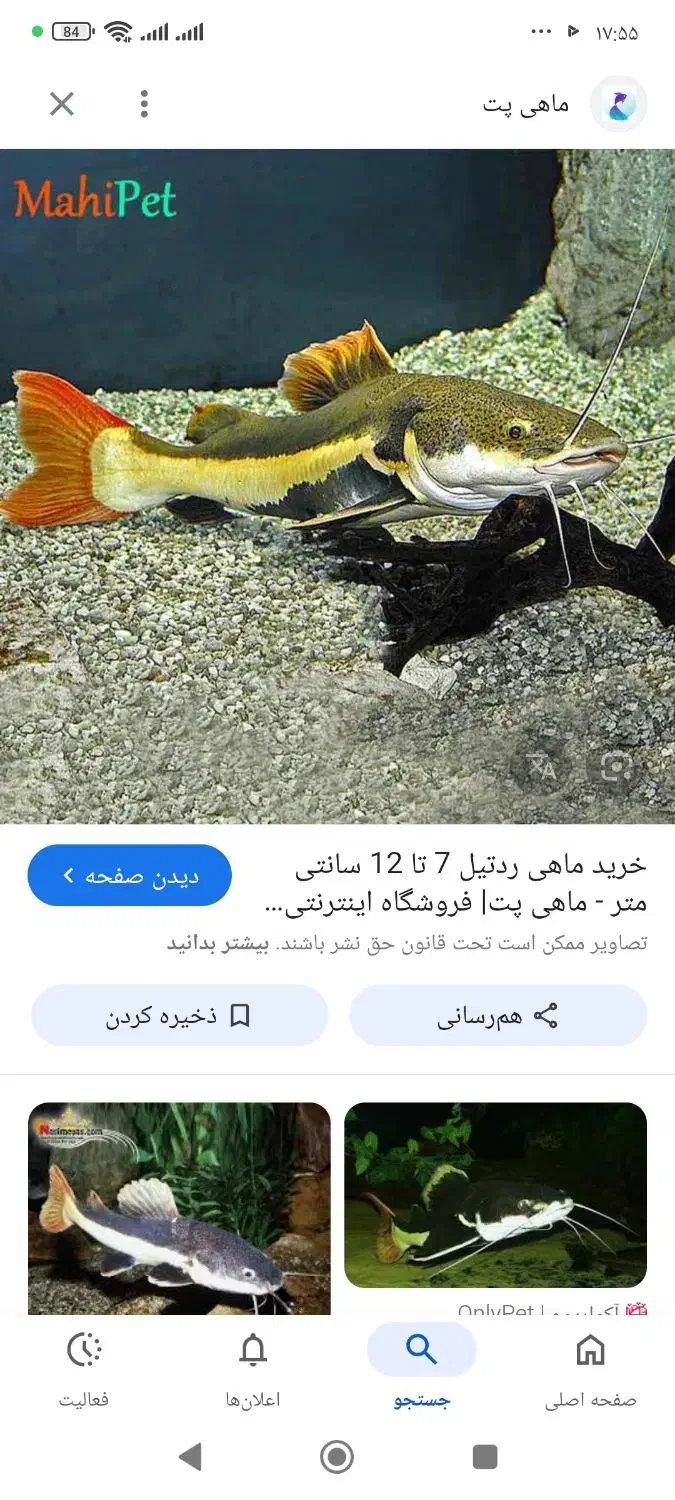This screenshot has width=675, height=1500.
Task: Open the OnlyPet catfish related image
Action: click(495, 1194)
